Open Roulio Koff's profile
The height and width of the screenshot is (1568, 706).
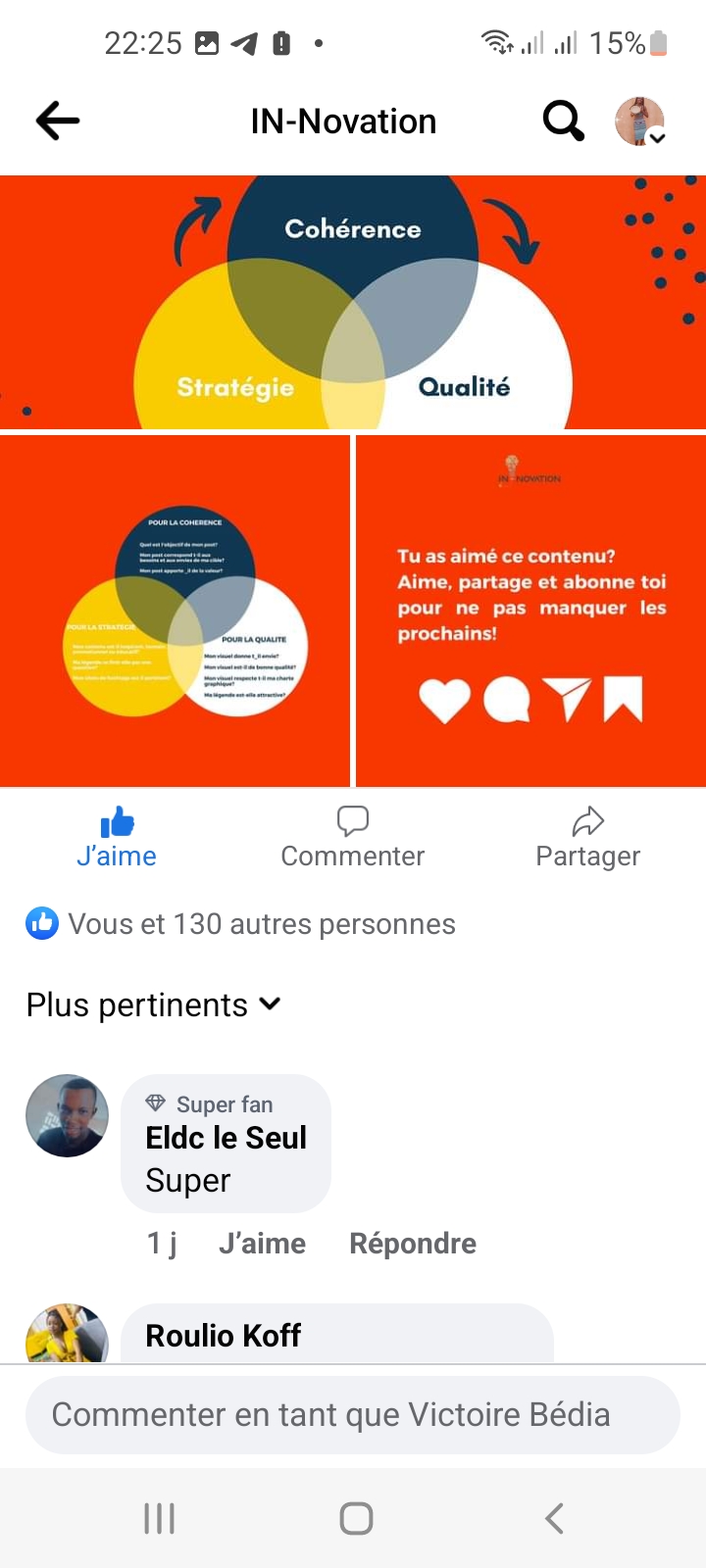(x=223, y=1336)
